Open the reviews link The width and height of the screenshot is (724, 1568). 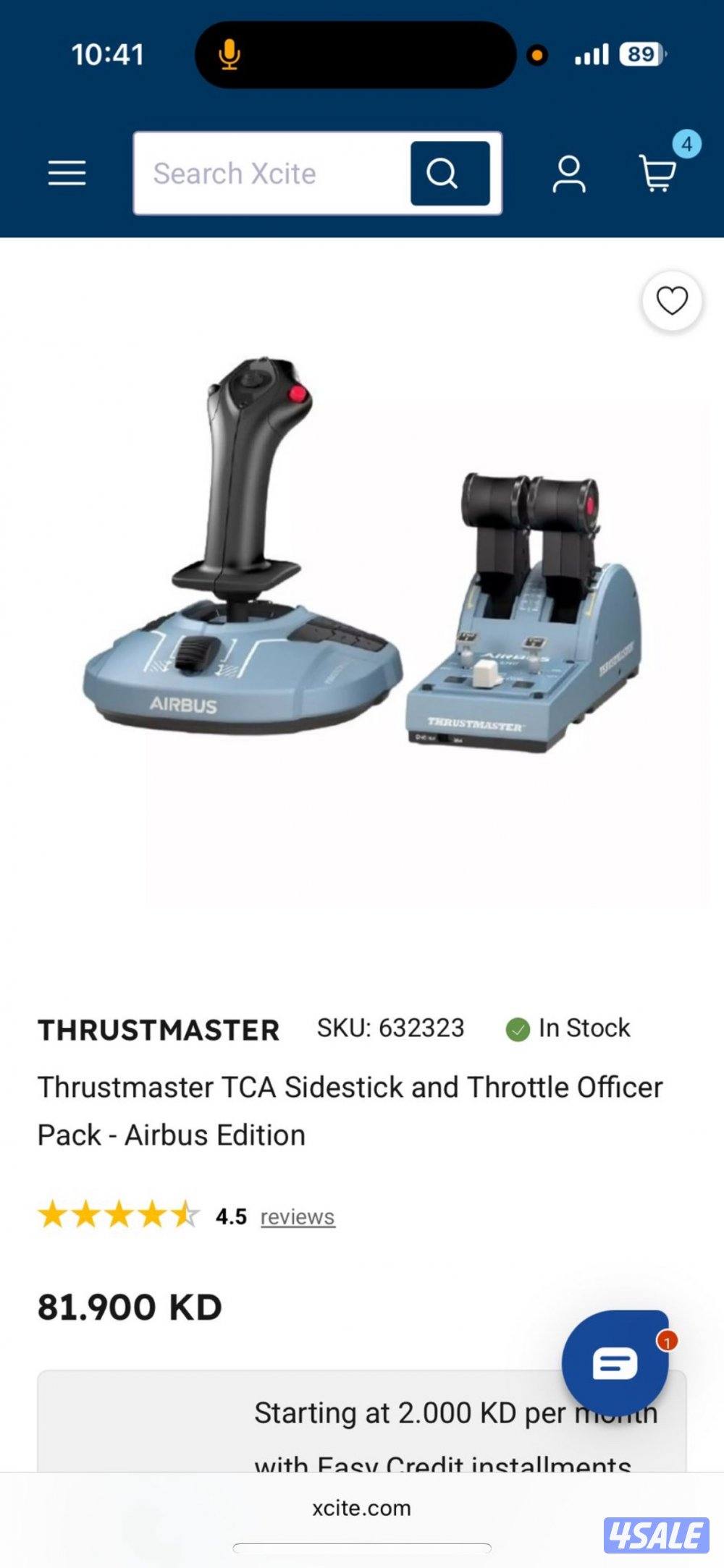(298, 1216)
